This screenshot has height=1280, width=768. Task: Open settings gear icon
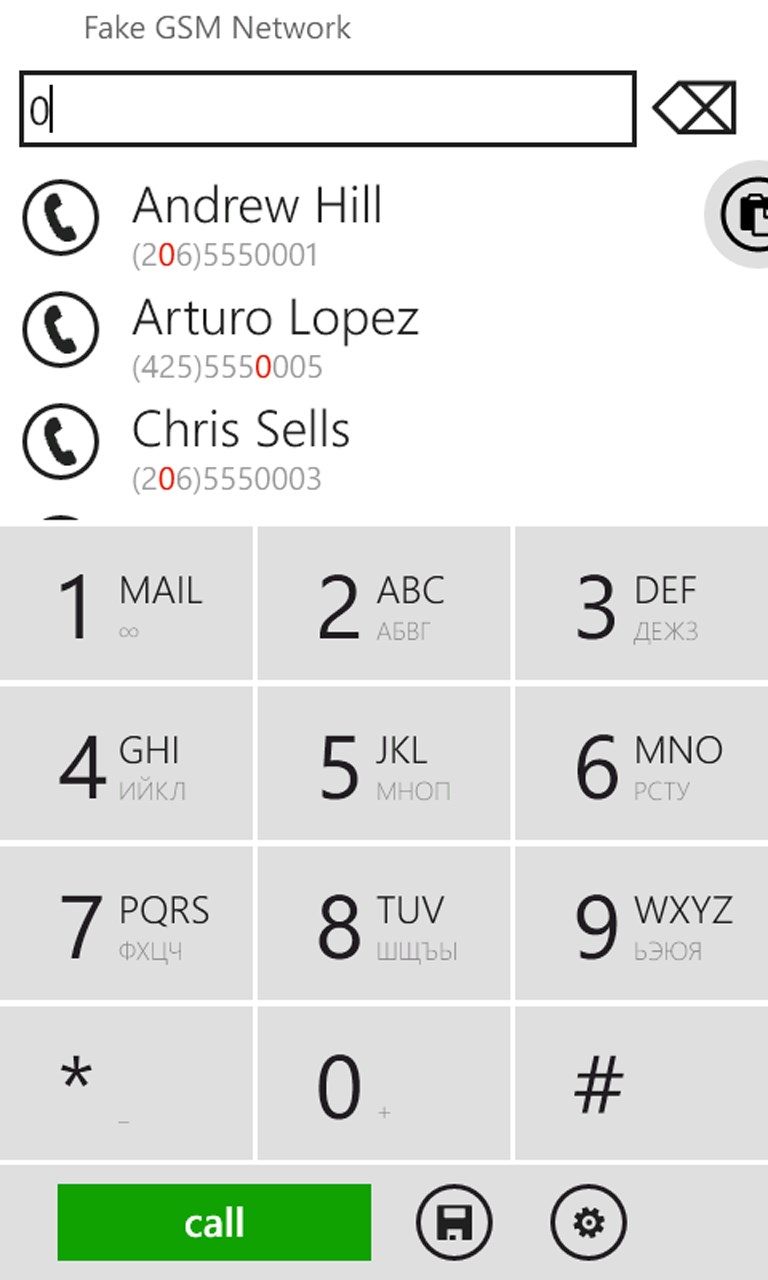point(588,1222)
